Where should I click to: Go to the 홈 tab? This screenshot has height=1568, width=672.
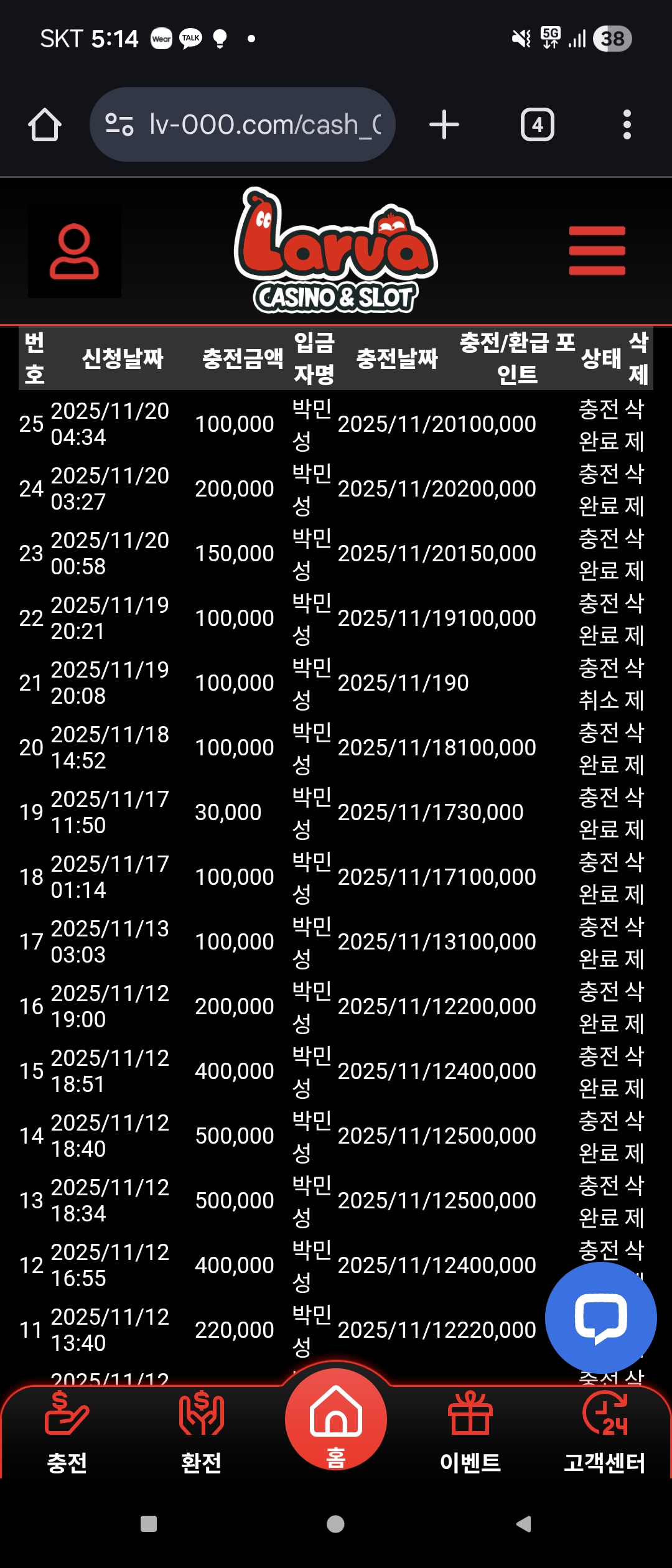[336, 1425]
